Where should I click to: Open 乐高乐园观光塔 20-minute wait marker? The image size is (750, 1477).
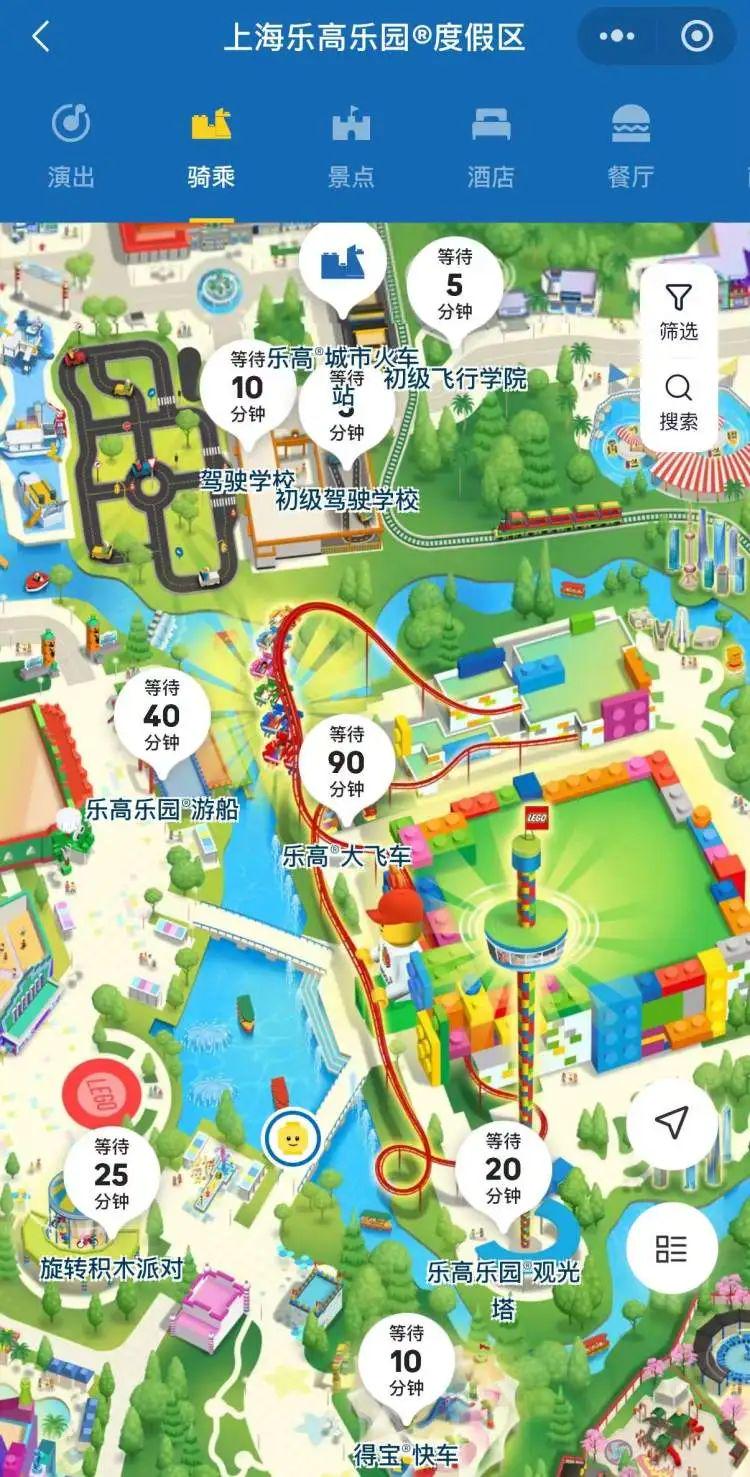(x=503, y=1169)
